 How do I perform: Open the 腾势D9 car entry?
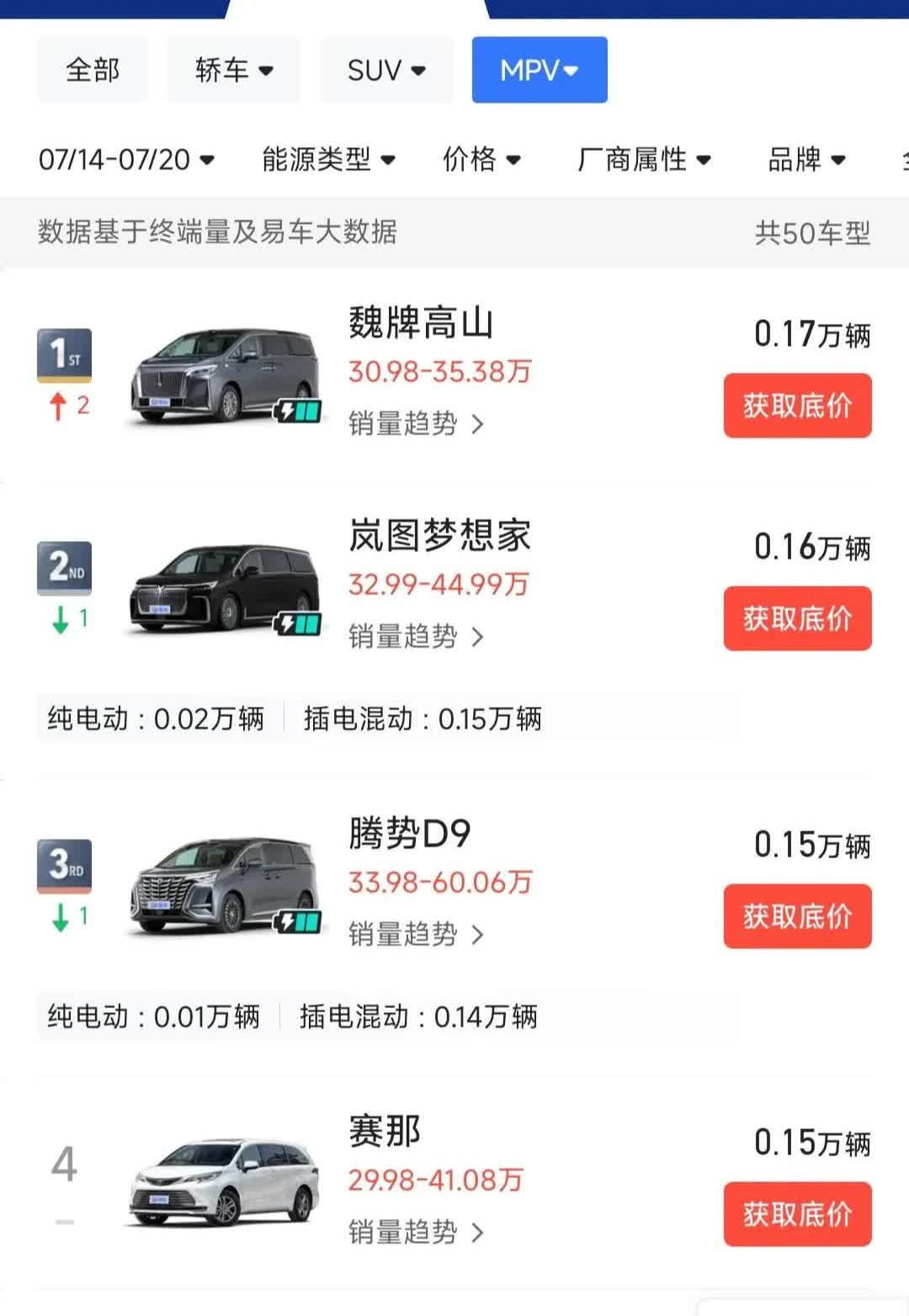point(410,834)
